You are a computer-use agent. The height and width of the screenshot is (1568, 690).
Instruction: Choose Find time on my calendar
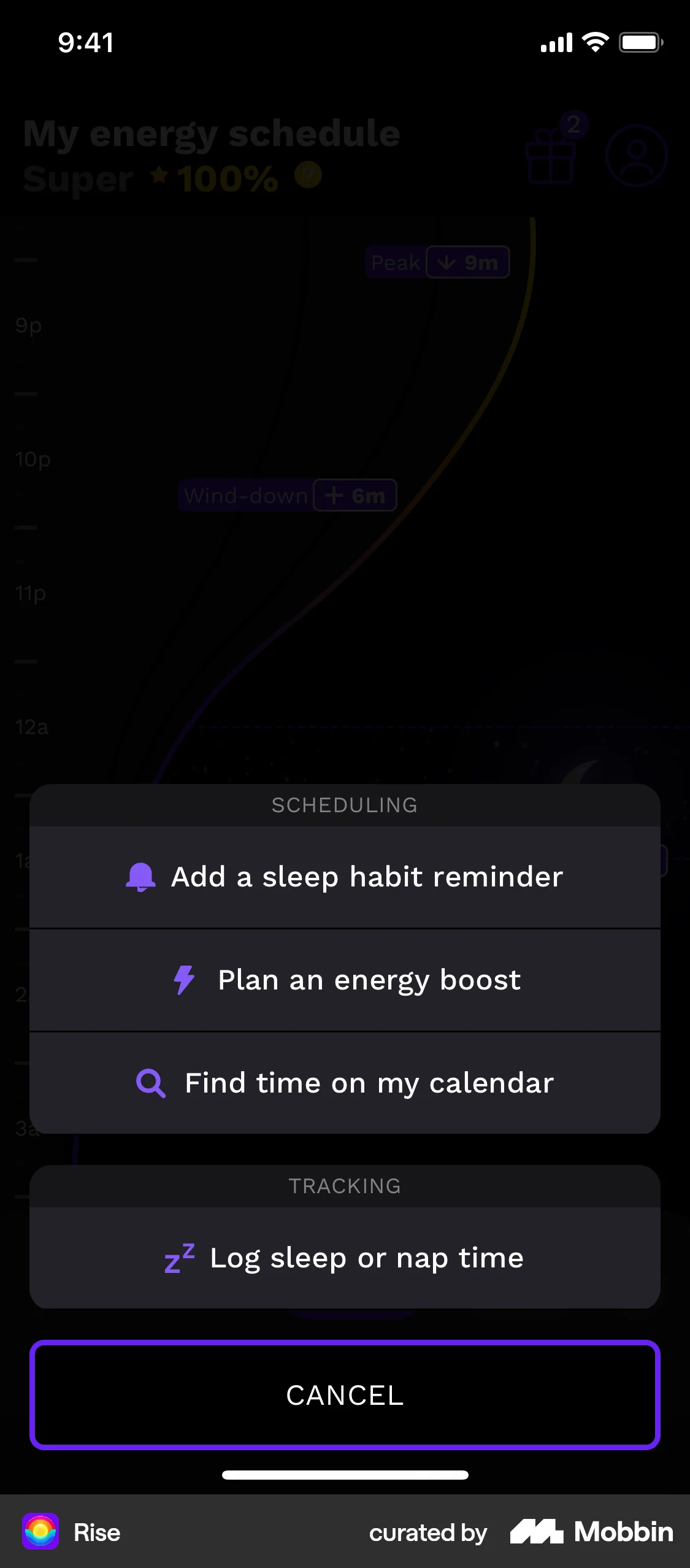point(345,1082)
